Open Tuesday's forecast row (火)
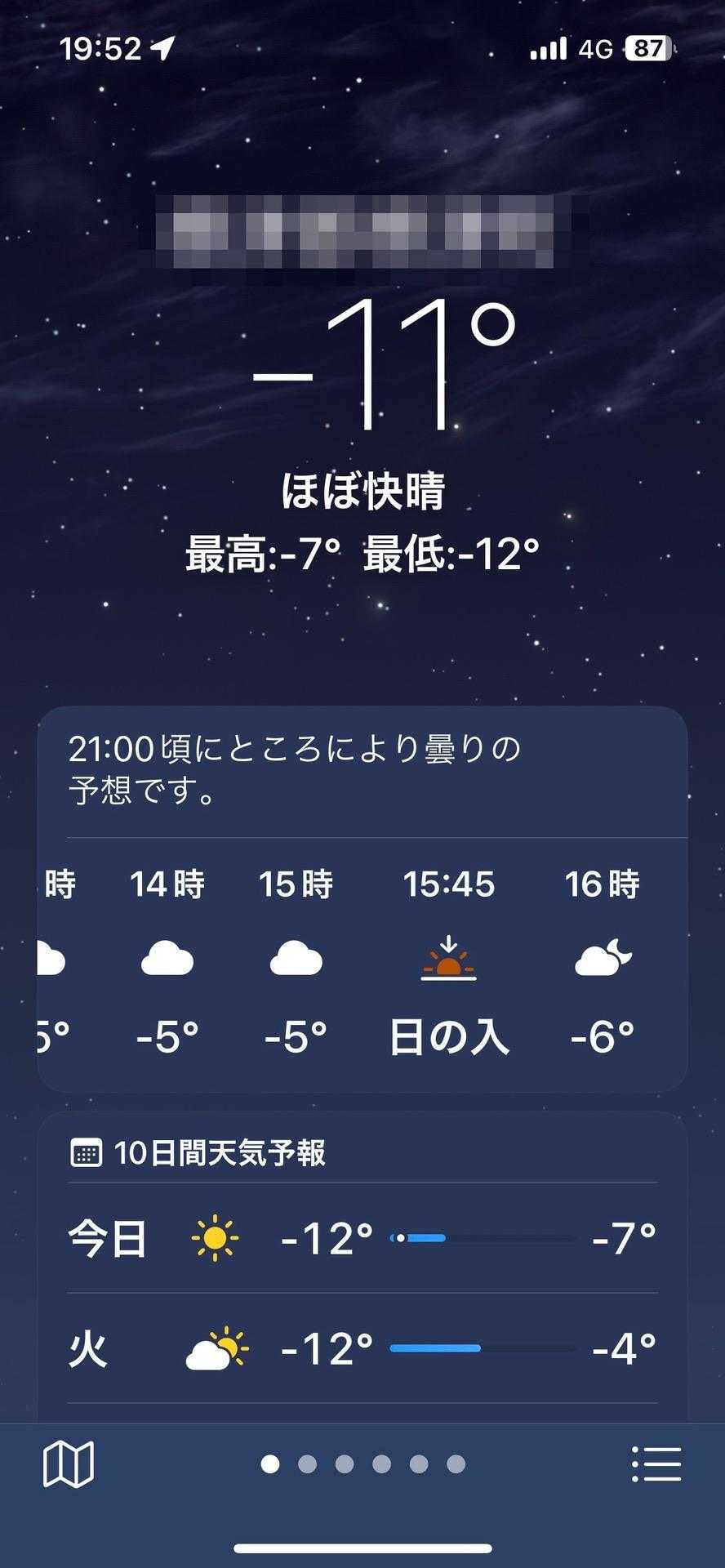 [x=362, y=1348]
